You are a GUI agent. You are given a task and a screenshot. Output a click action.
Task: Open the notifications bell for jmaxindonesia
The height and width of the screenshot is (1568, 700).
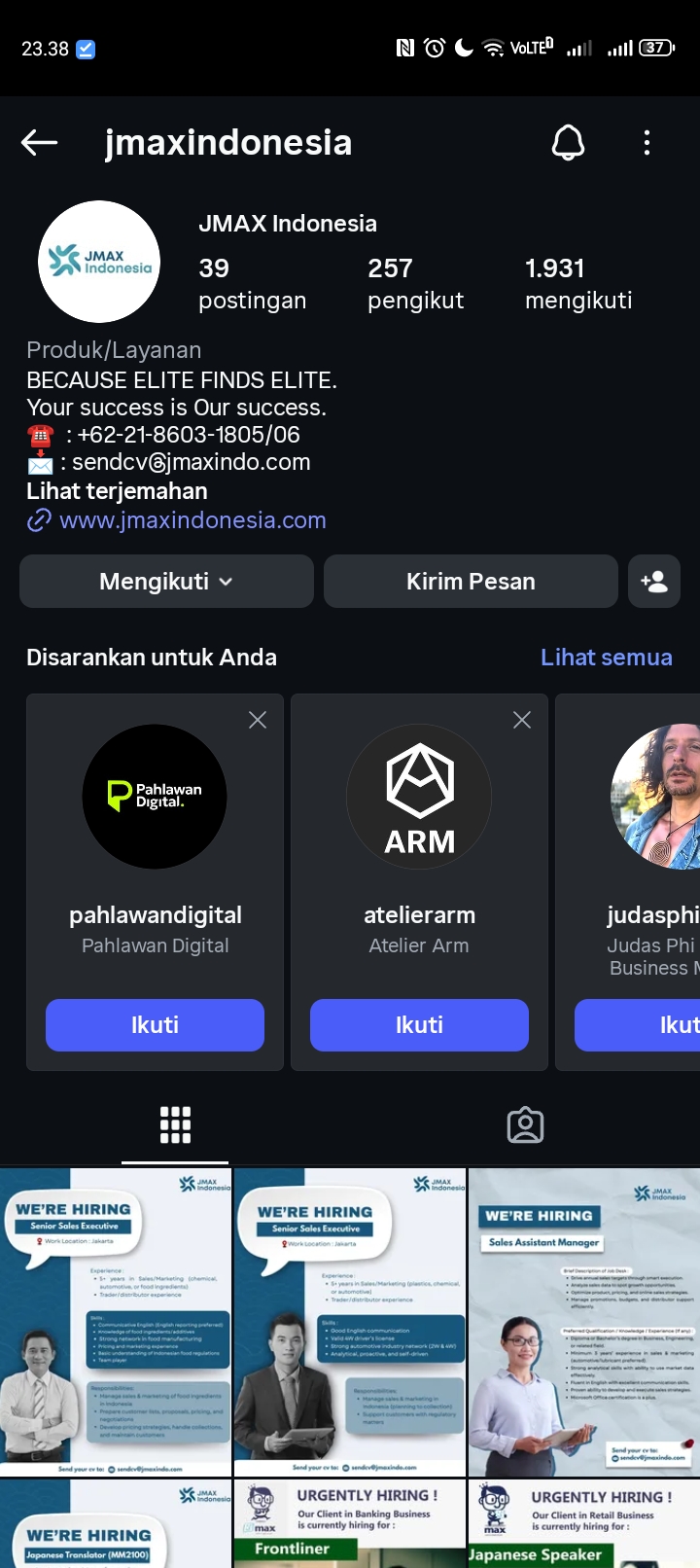pyautogui.click(x=569, y=143)
